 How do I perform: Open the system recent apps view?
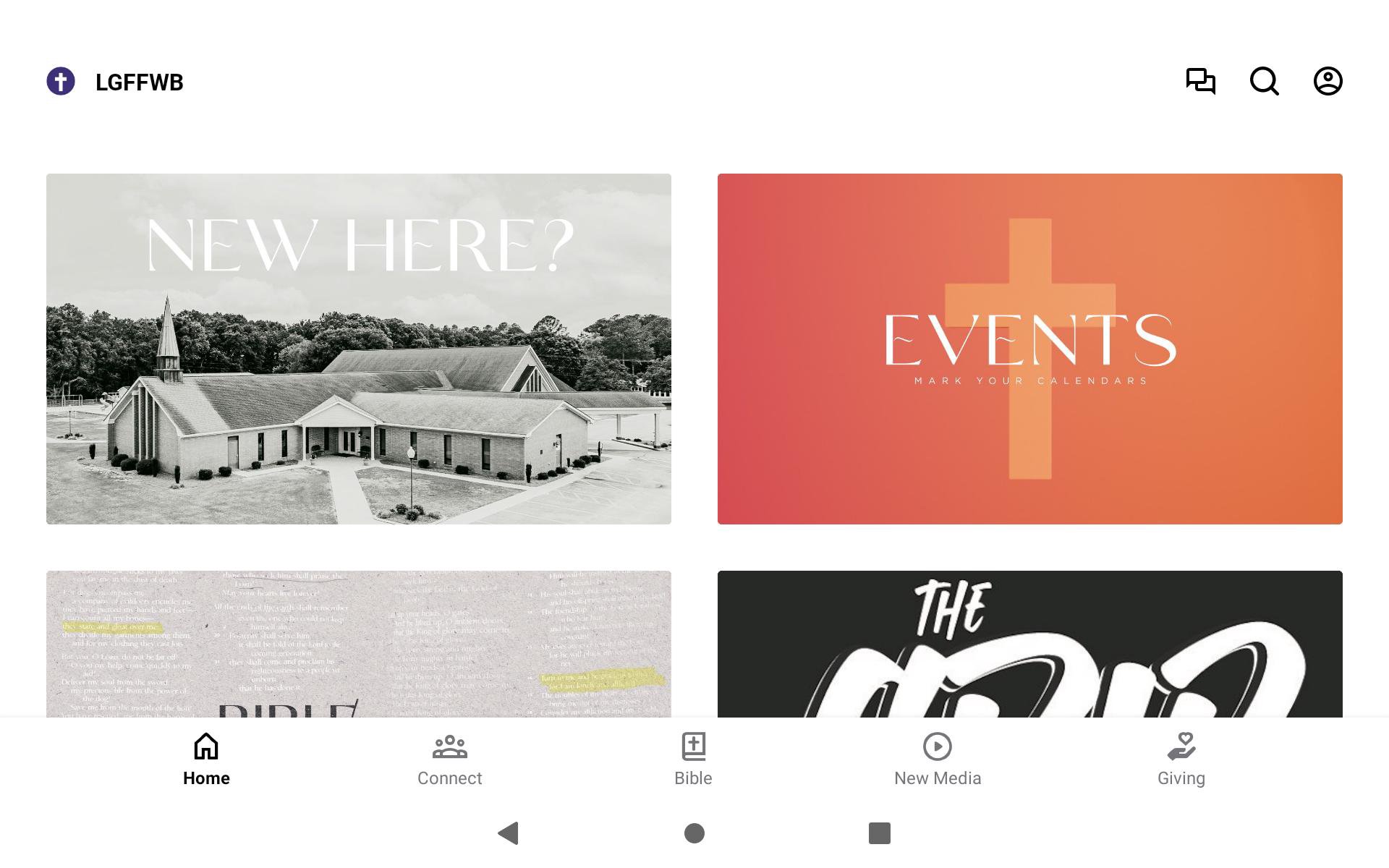click(x=879, y=833)
